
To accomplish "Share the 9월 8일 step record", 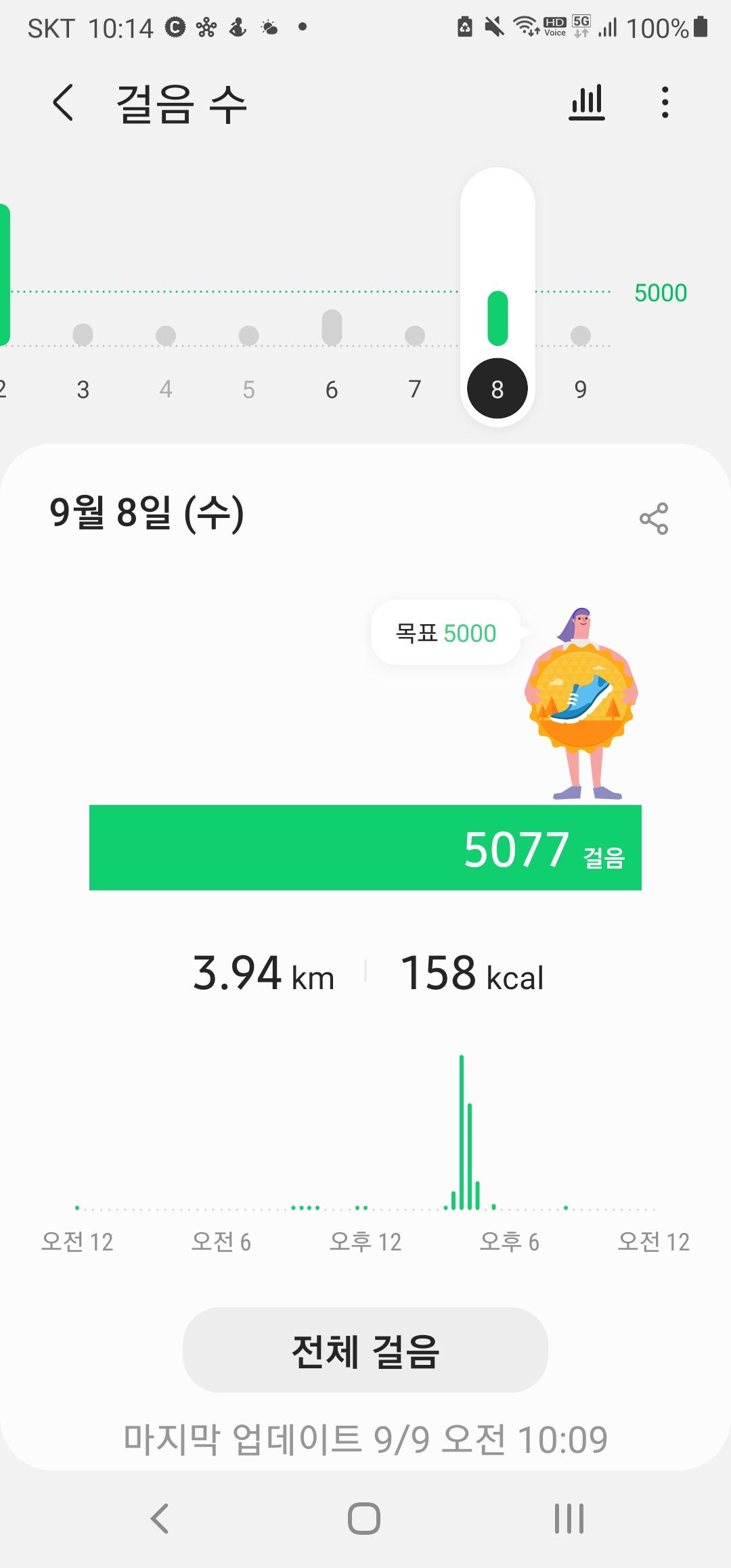I will click(653, 519).
